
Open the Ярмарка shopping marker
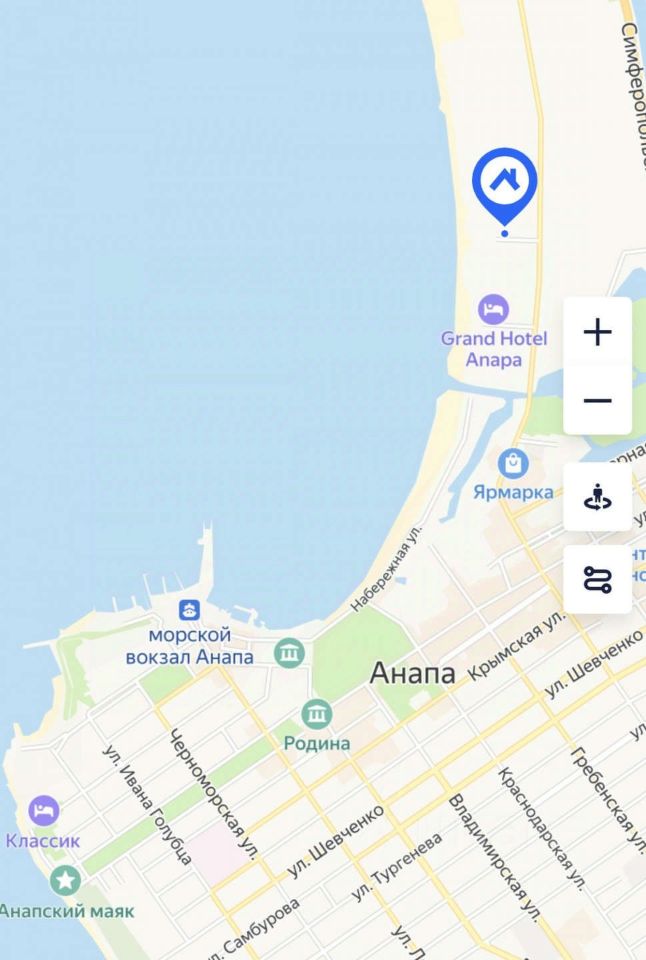pyautogui.click(x=513, y=463)
